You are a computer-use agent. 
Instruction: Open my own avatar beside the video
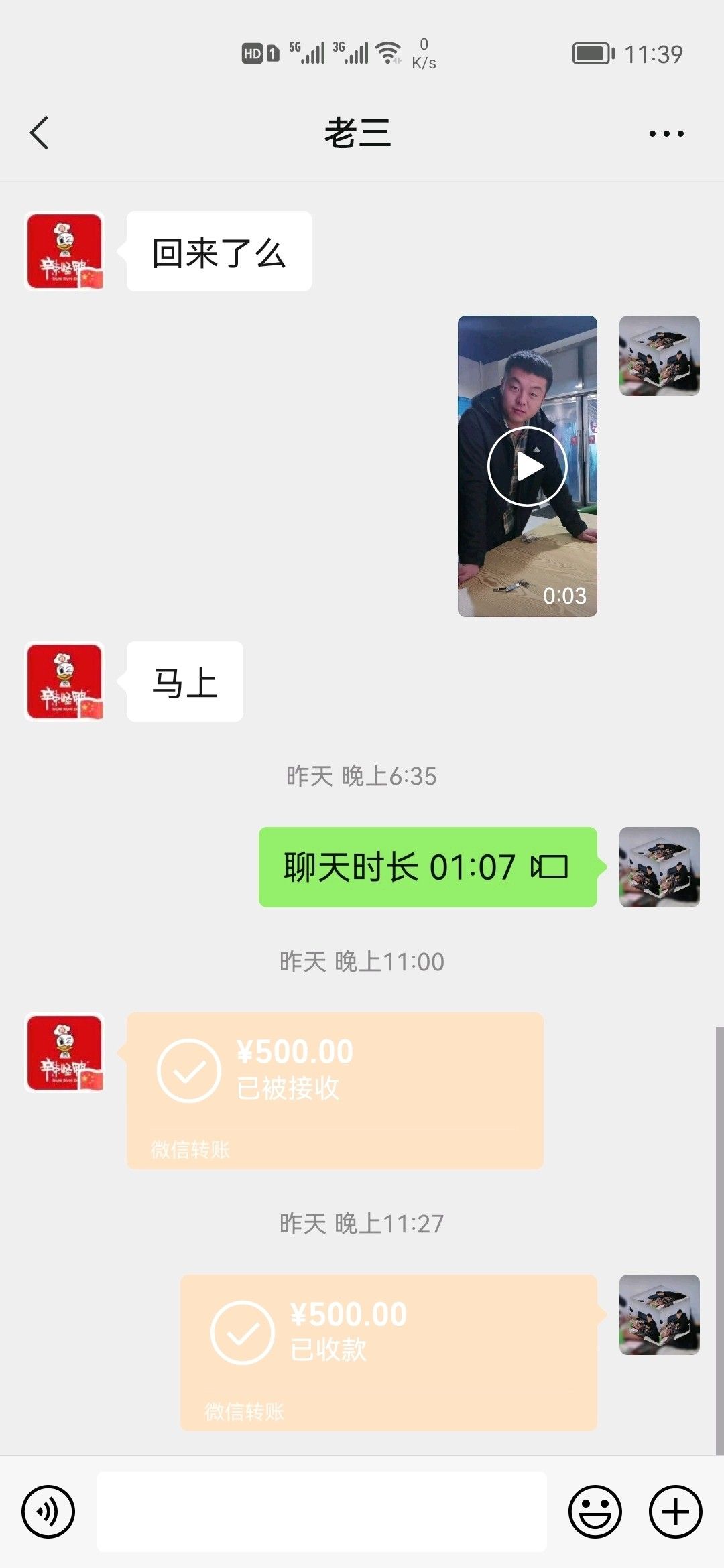tap(660, 356)
